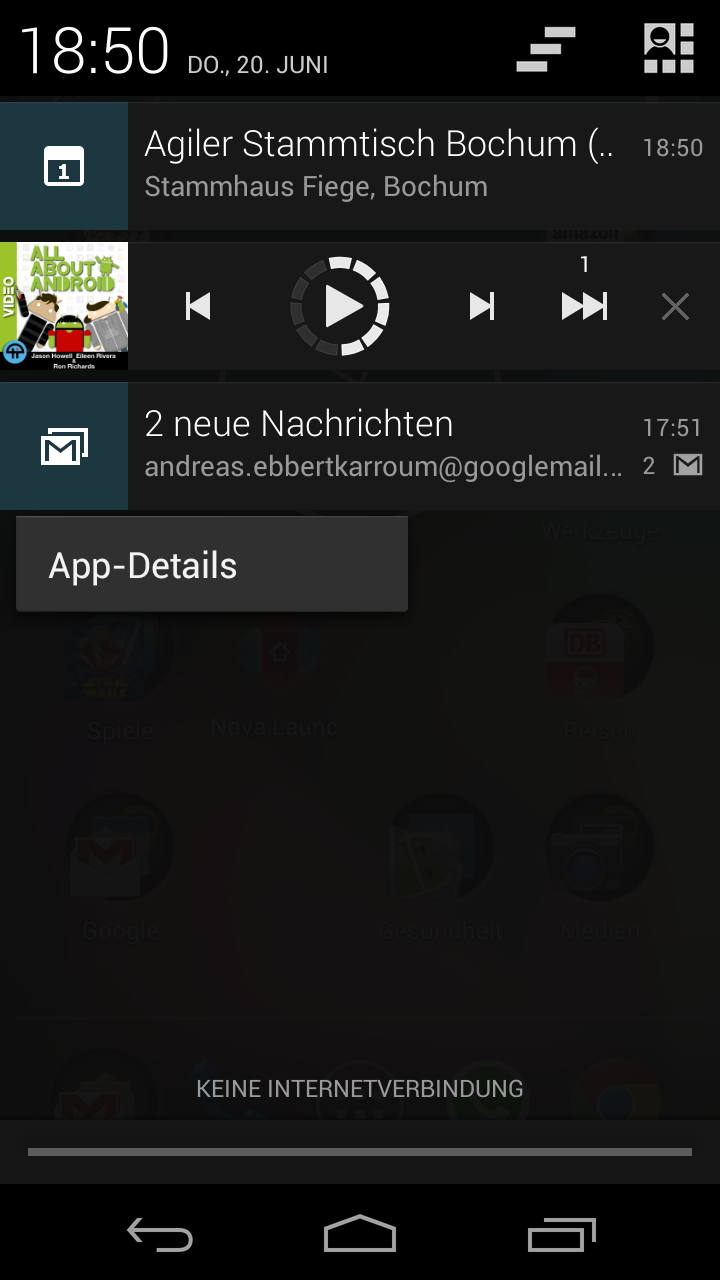Viewport: 720px width, 1280px height.
Task: Return to the home screen
Action: point(360,1234)
